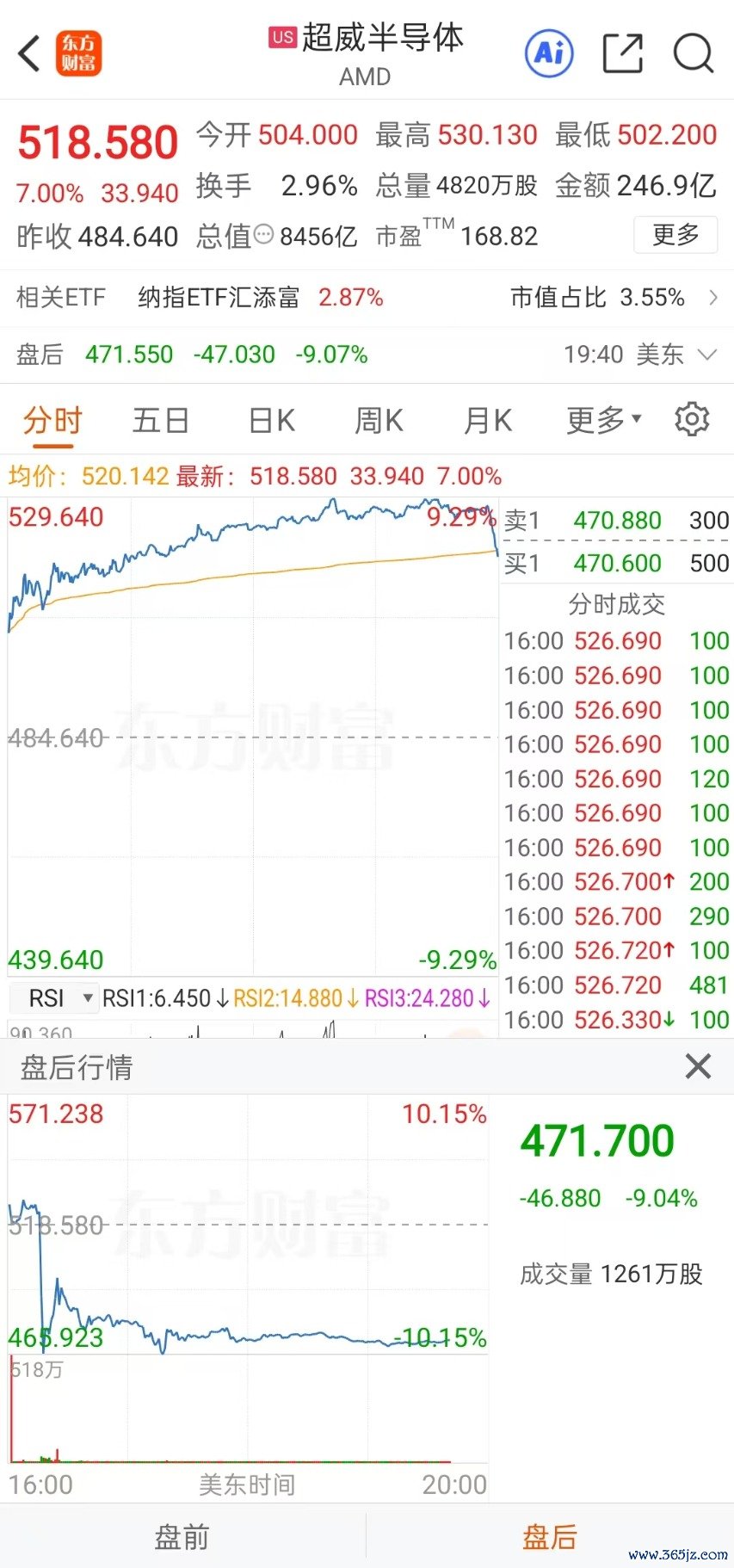Tap the 更多 button beside 市盈
This screenshot has height=1568, width=734.
(675, 235)
